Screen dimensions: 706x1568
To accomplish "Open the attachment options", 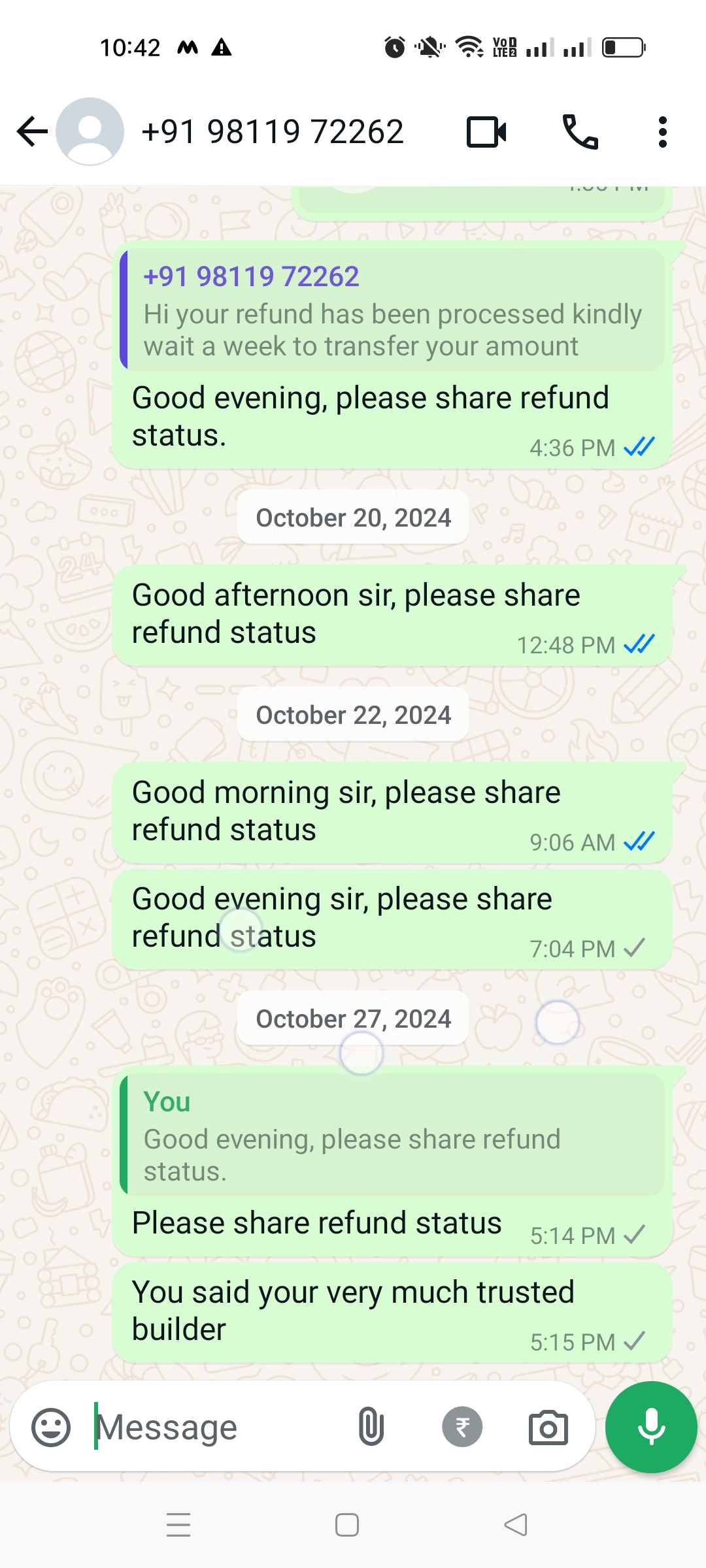I will [371, 1427].
